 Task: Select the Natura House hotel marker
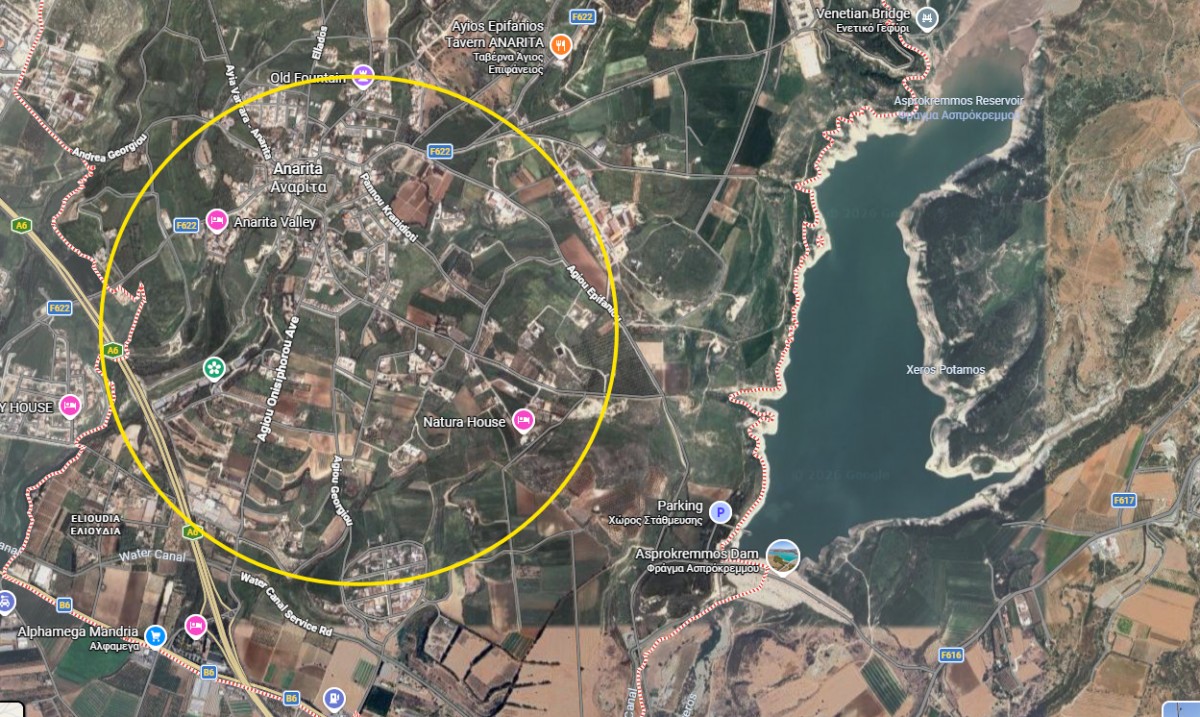coord(522,420)
